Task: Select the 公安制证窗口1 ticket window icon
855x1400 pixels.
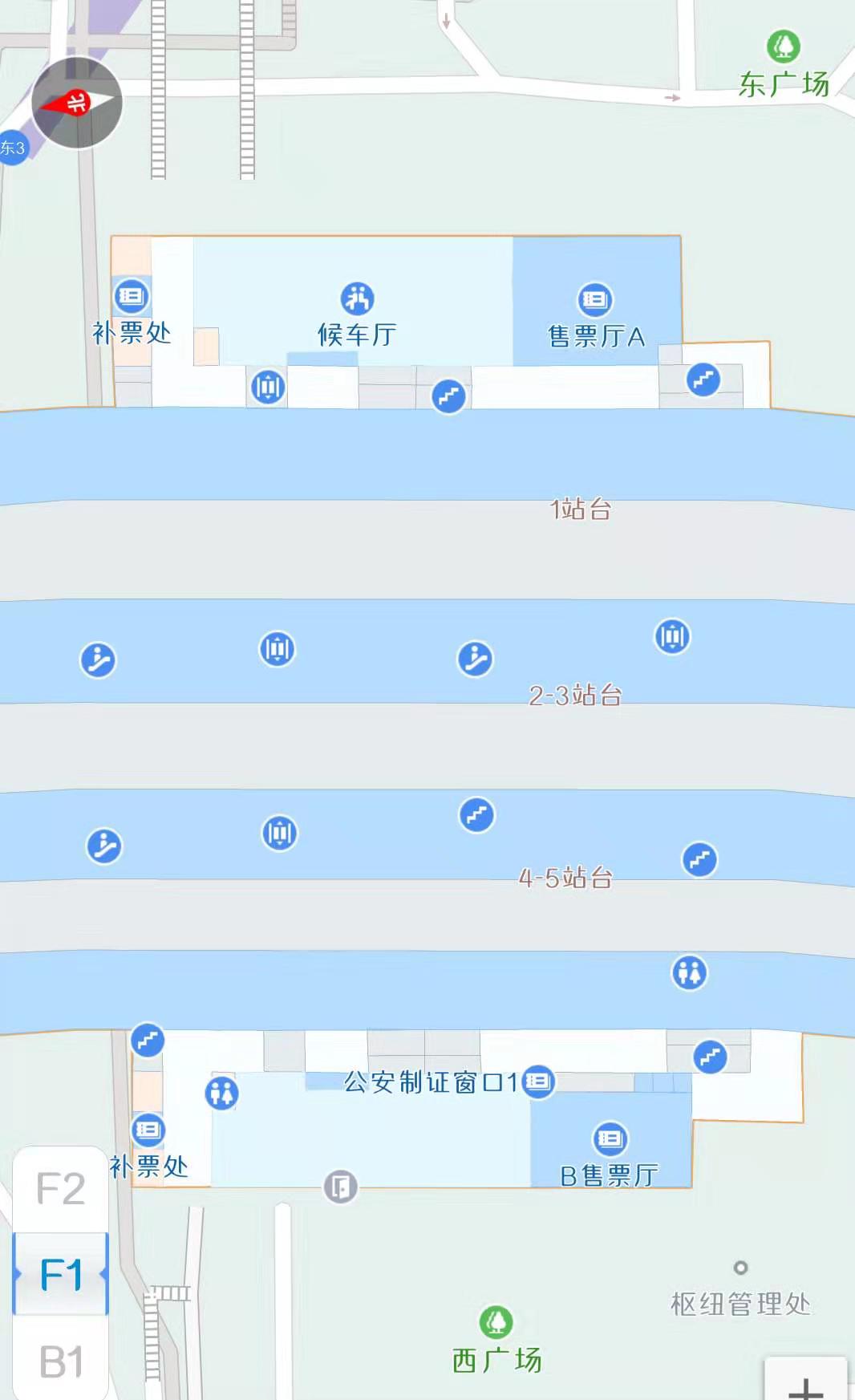Action: coord(537,1081)
